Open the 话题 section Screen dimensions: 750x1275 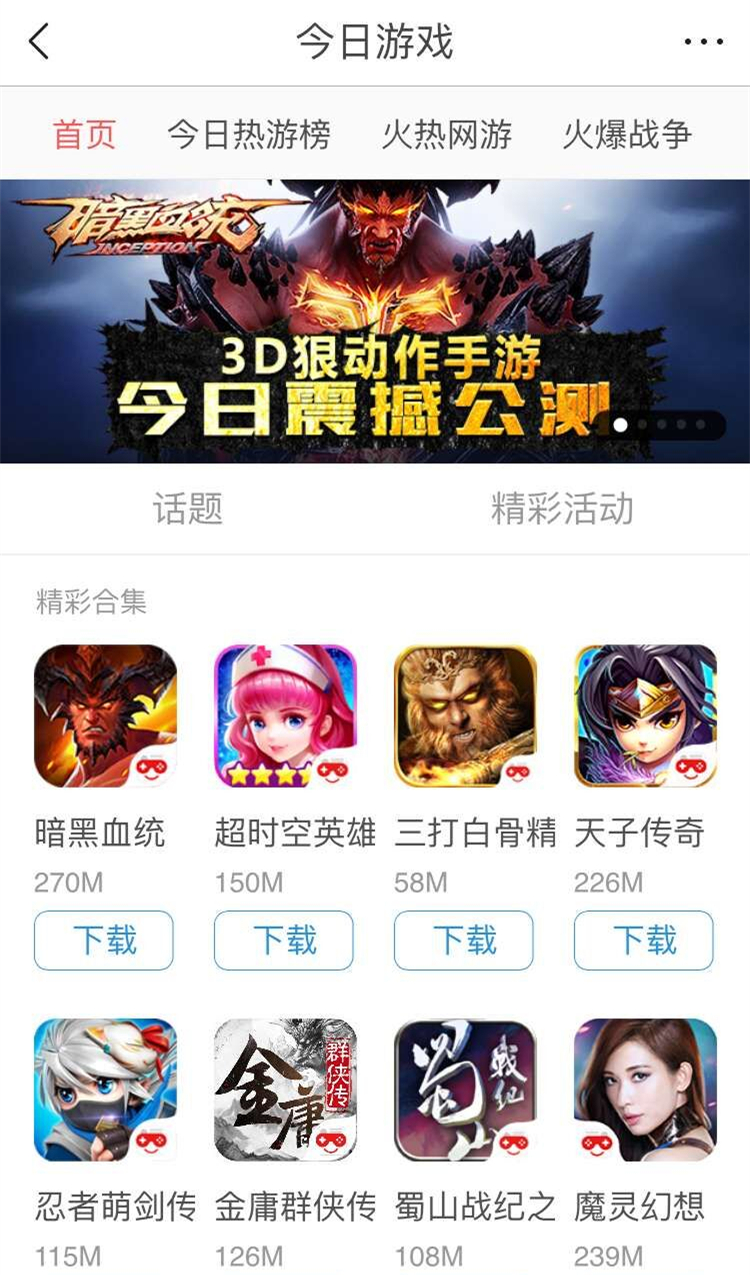(188, 509)
